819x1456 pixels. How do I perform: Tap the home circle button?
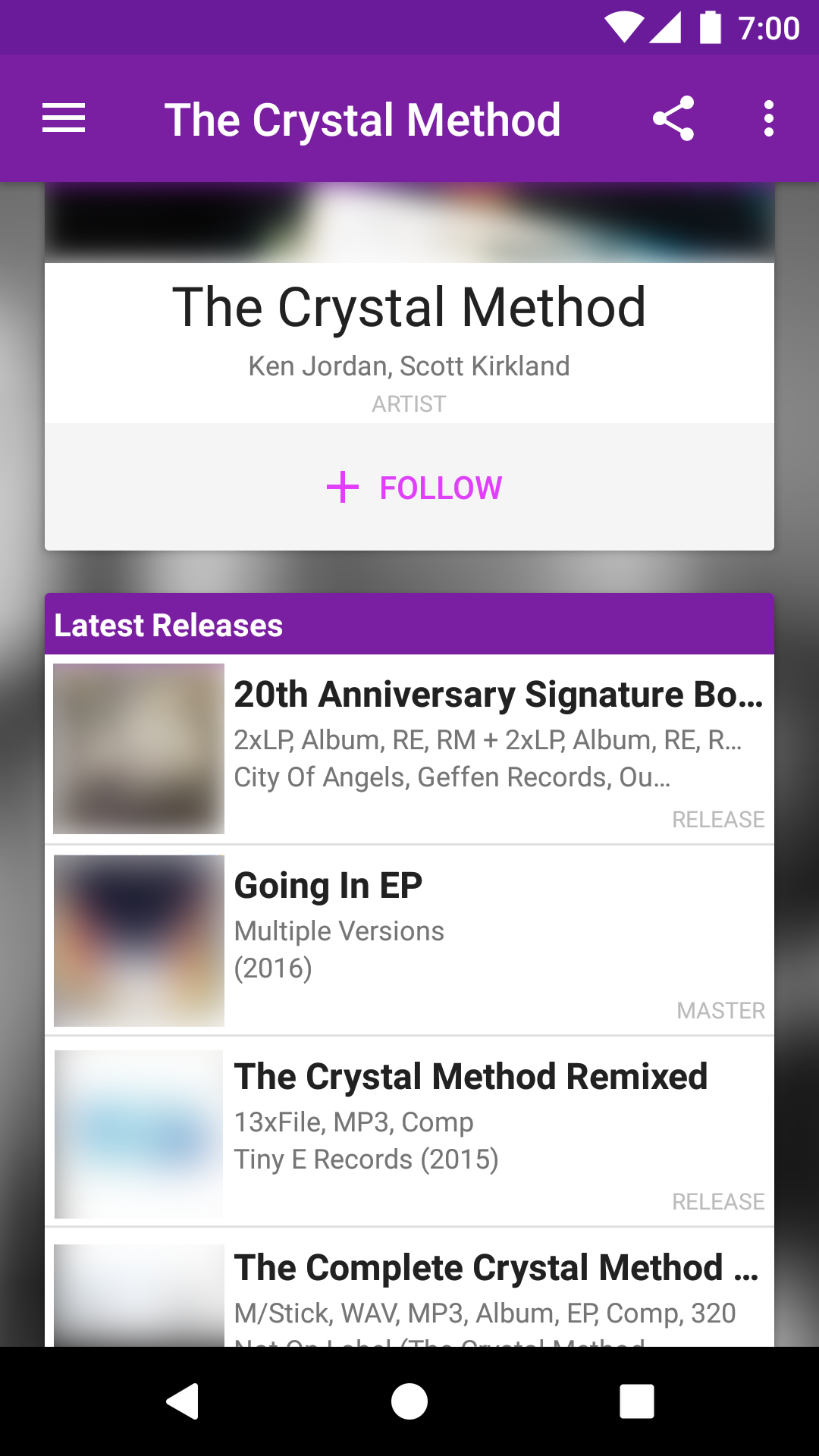coord(409,1401)
